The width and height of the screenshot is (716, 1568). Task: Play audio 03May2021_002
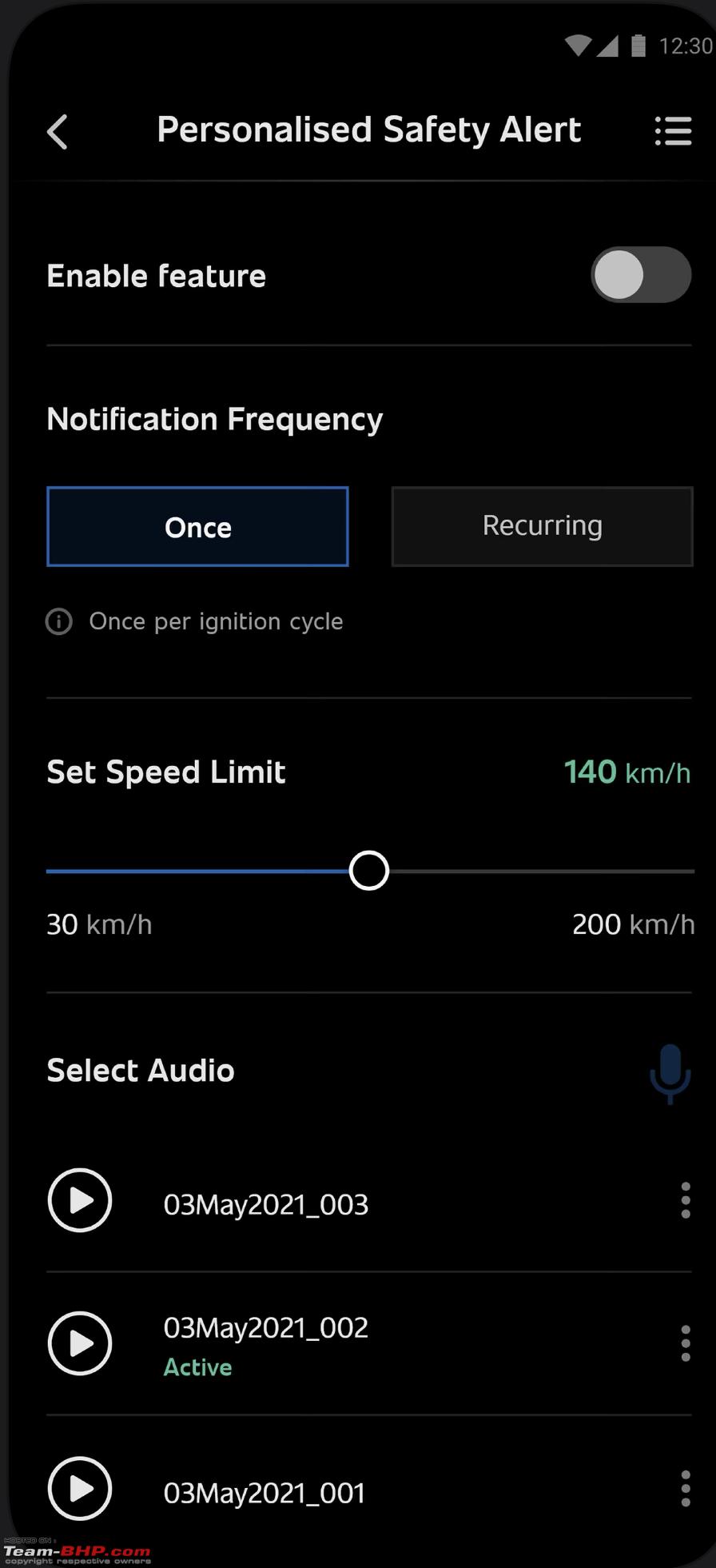click(80, 1343)
